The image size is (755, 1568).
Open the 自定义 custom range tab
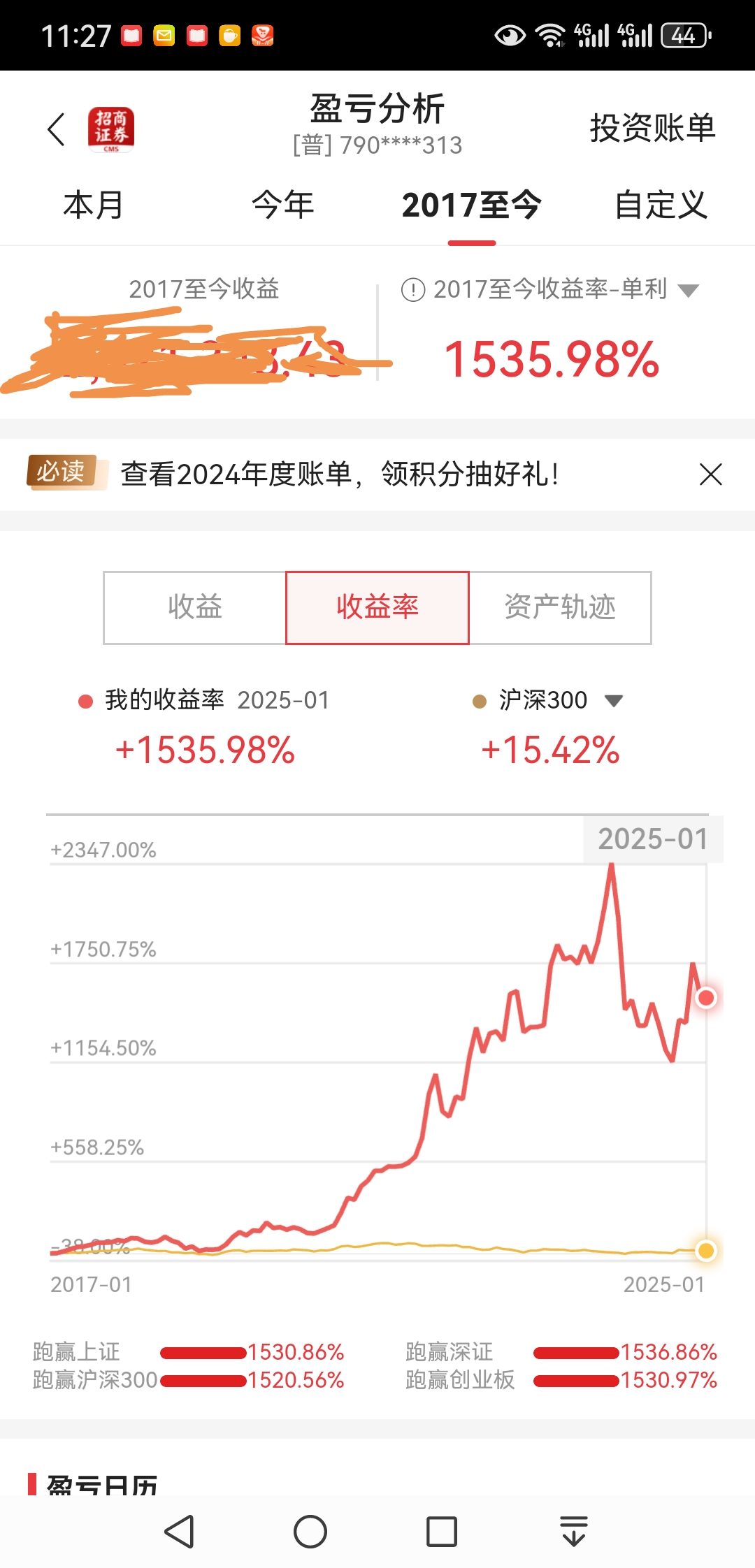(661, 205)
